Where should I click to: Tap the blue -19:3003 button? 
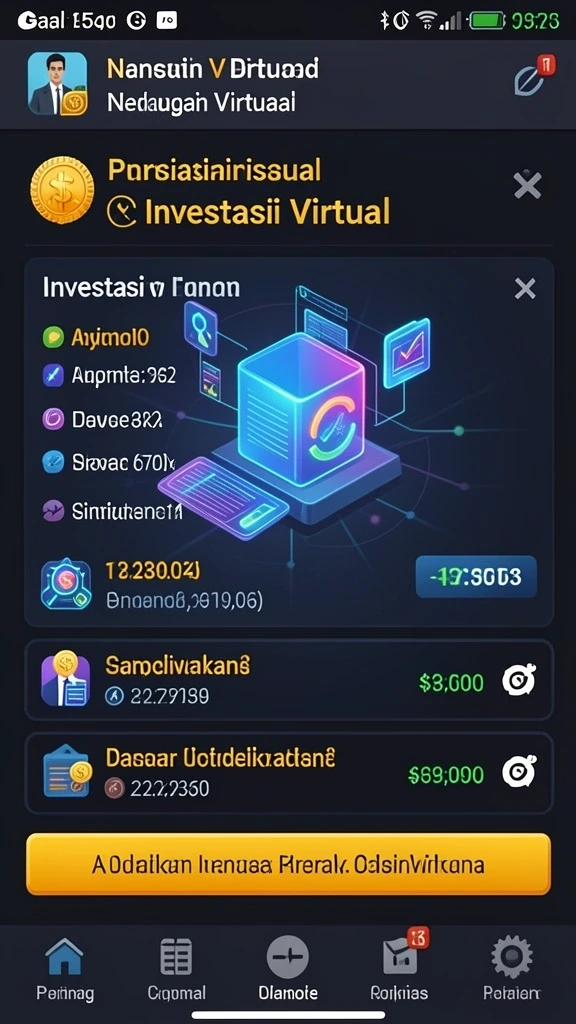(476, 577)
